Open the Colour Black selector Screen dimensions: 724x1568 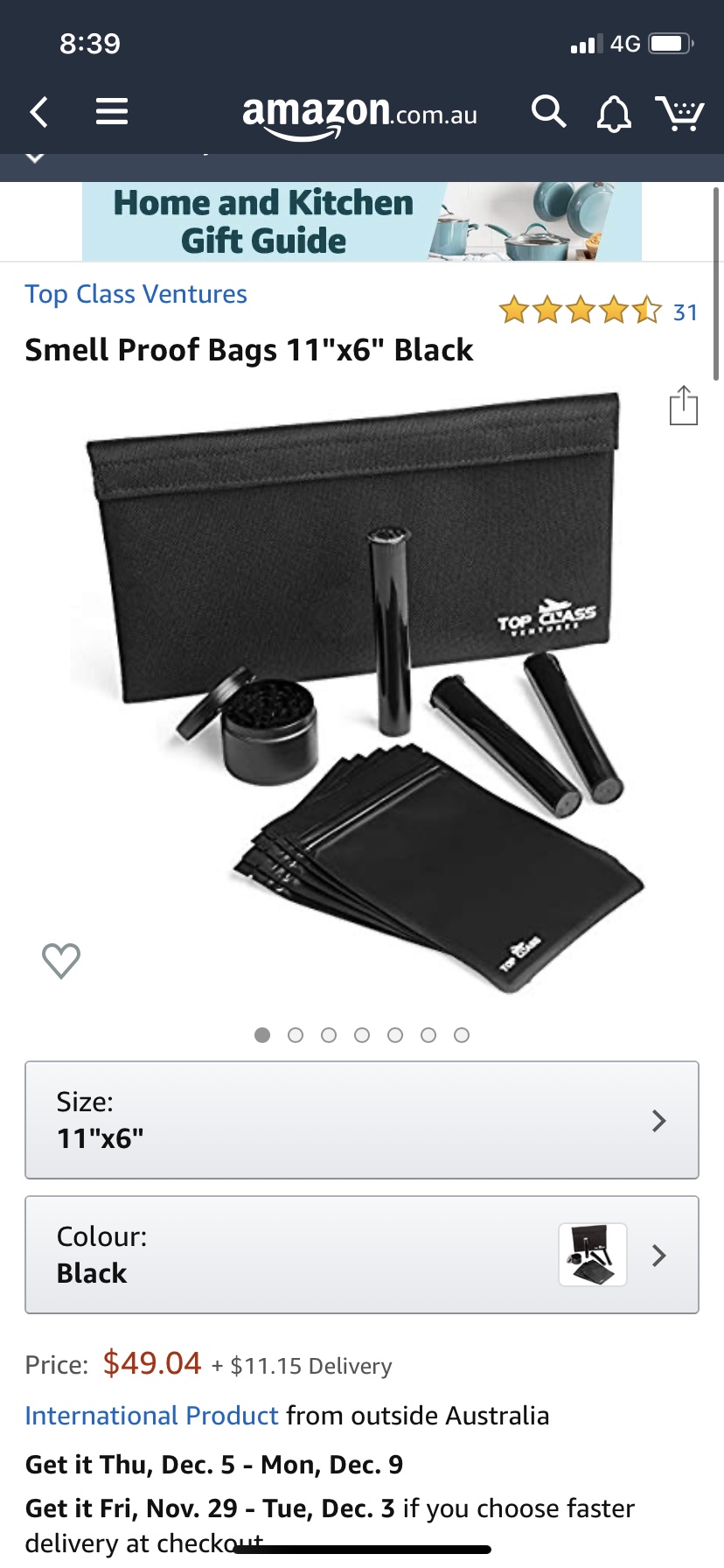tap(362, 1255)
